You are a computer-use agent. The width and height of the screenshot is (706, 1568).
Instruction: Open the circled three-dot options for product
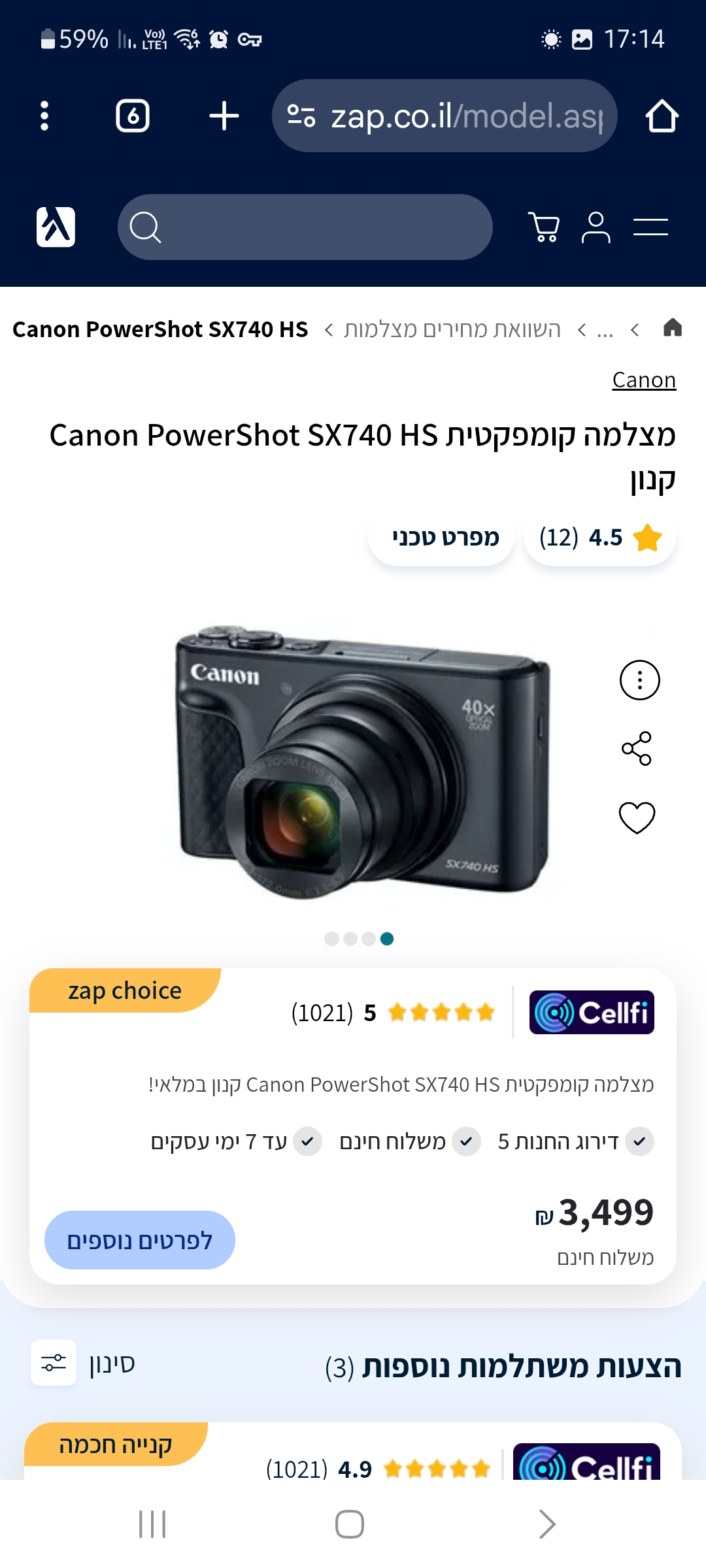[x=639, y=680]
